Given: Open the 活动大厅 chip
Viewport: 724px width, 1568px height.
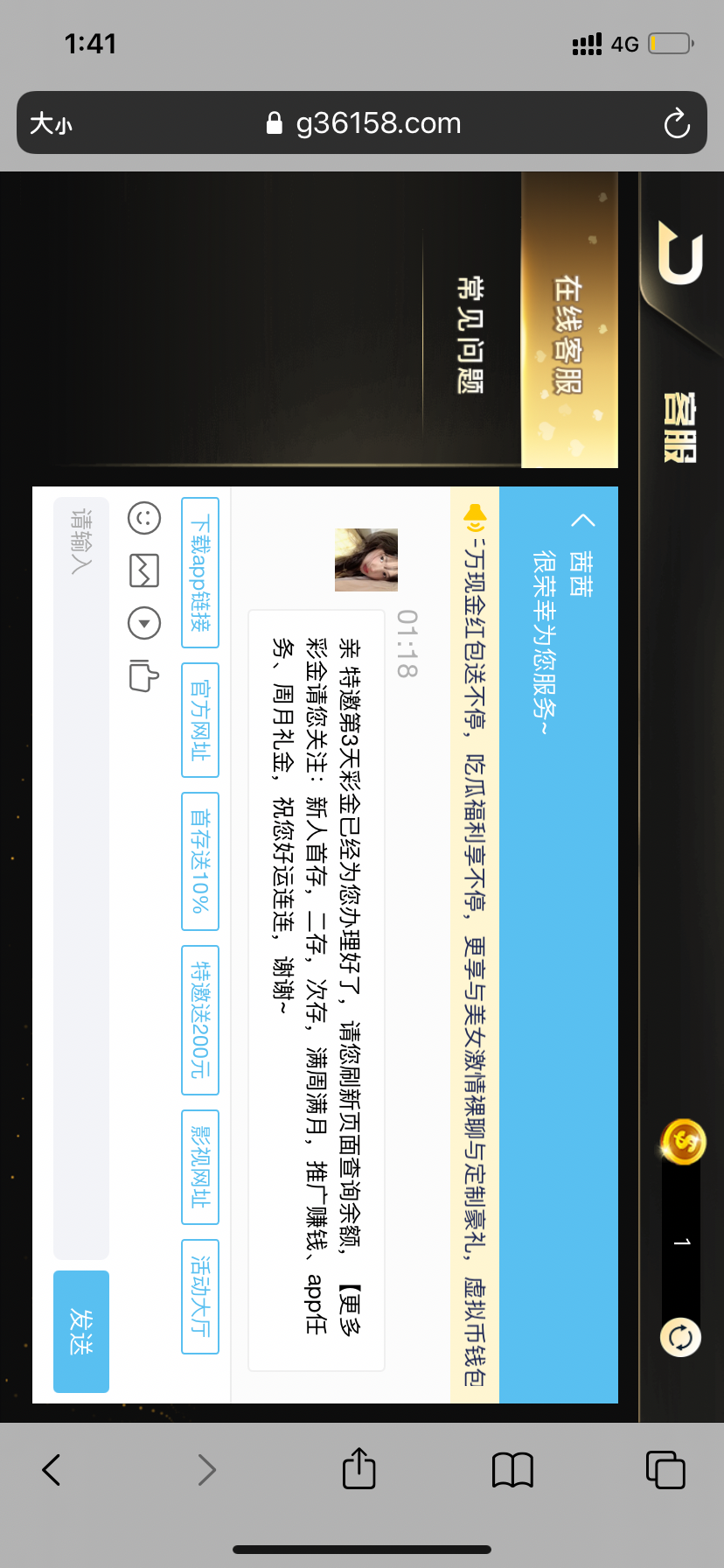Looking at the screenshot, I should coord(200,1296).
